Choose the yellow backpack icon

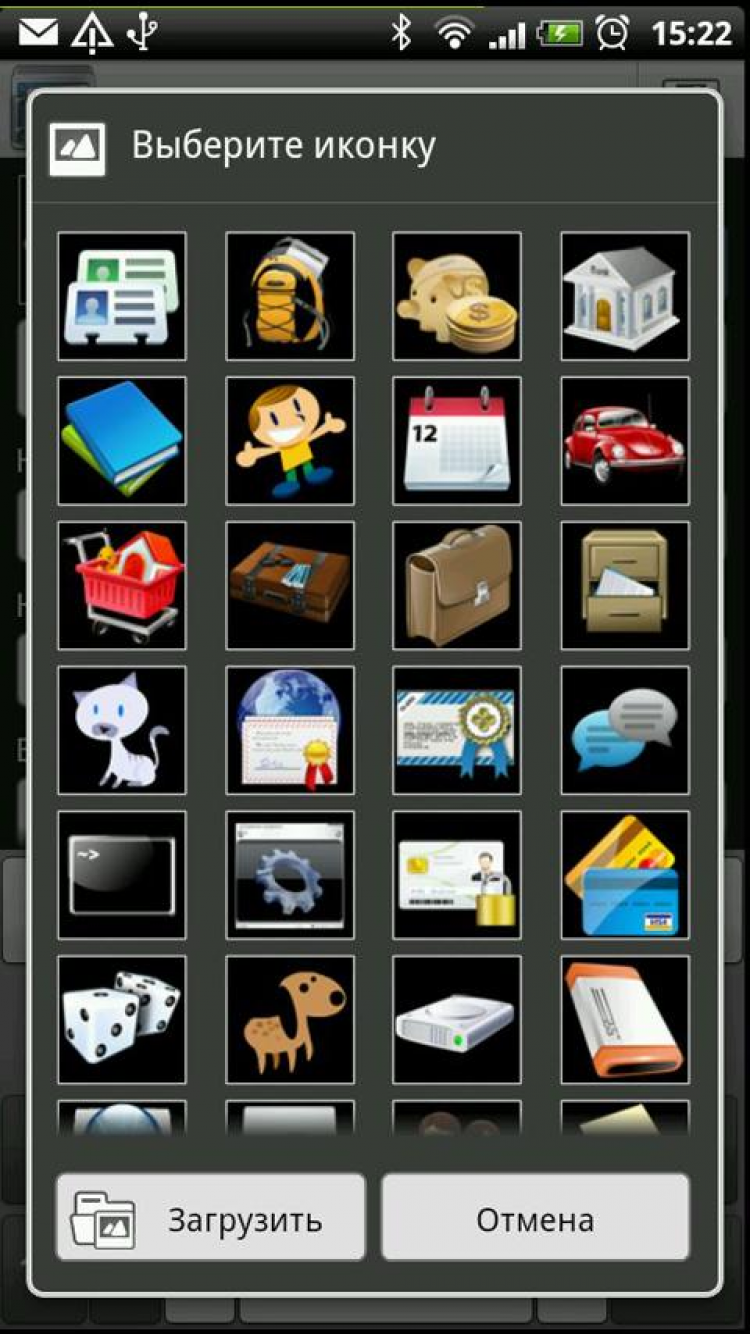290,296
